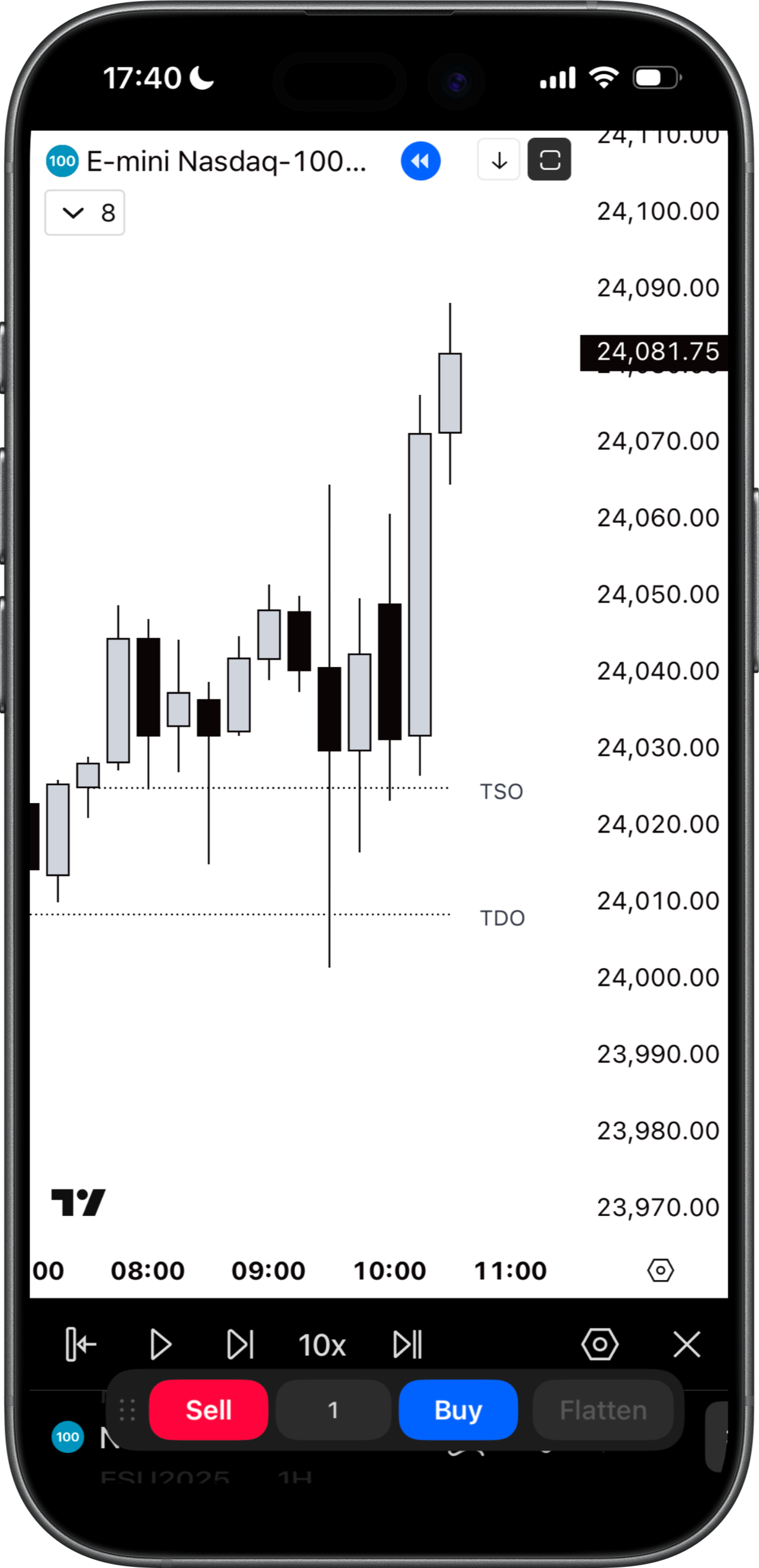Play the bar replay
Image resolution: width=759 pixels, height=1568 pixels.
[x=161, y=1344]
